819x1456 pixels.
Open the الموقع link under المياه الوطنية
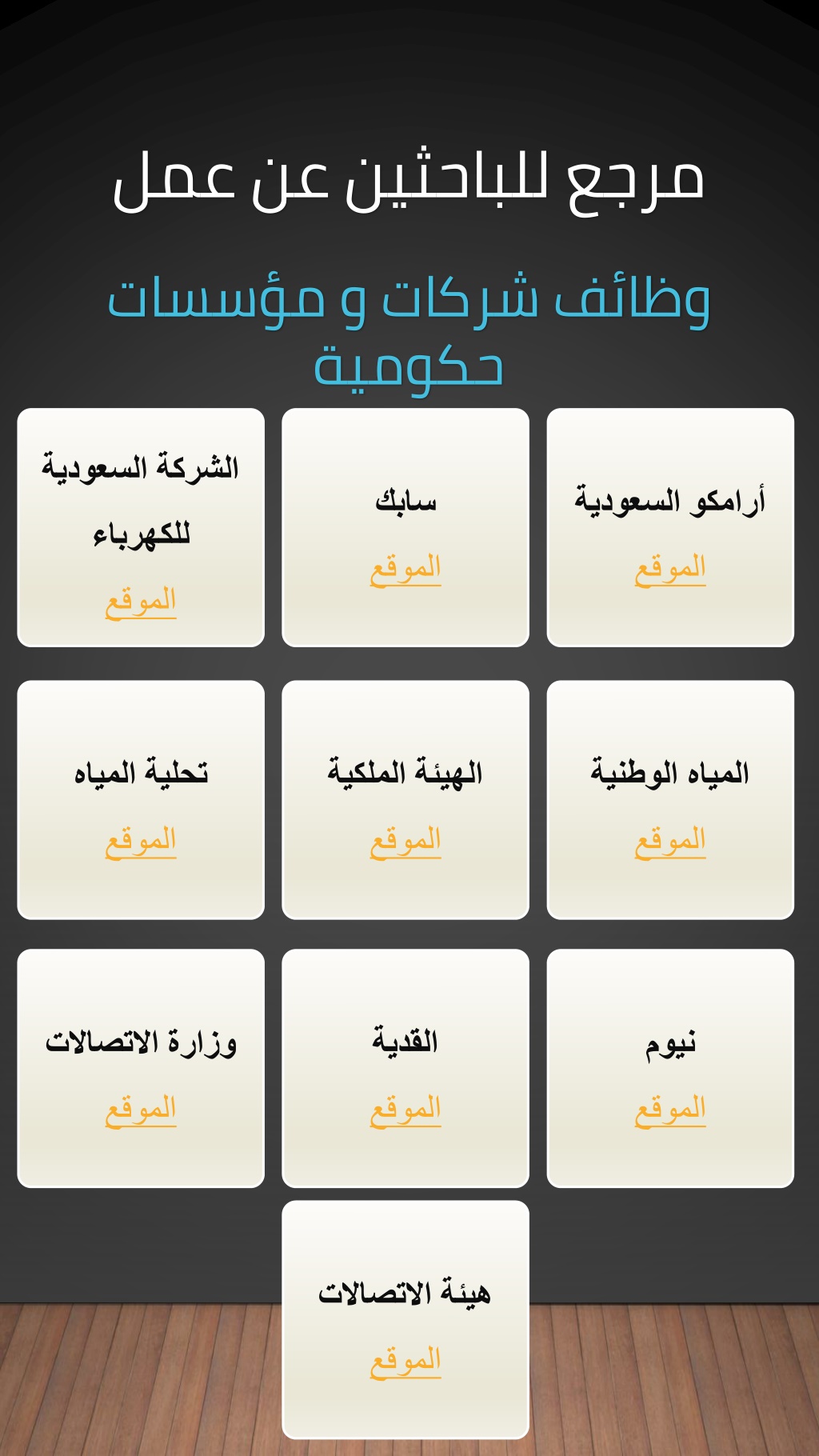point(670,842)
